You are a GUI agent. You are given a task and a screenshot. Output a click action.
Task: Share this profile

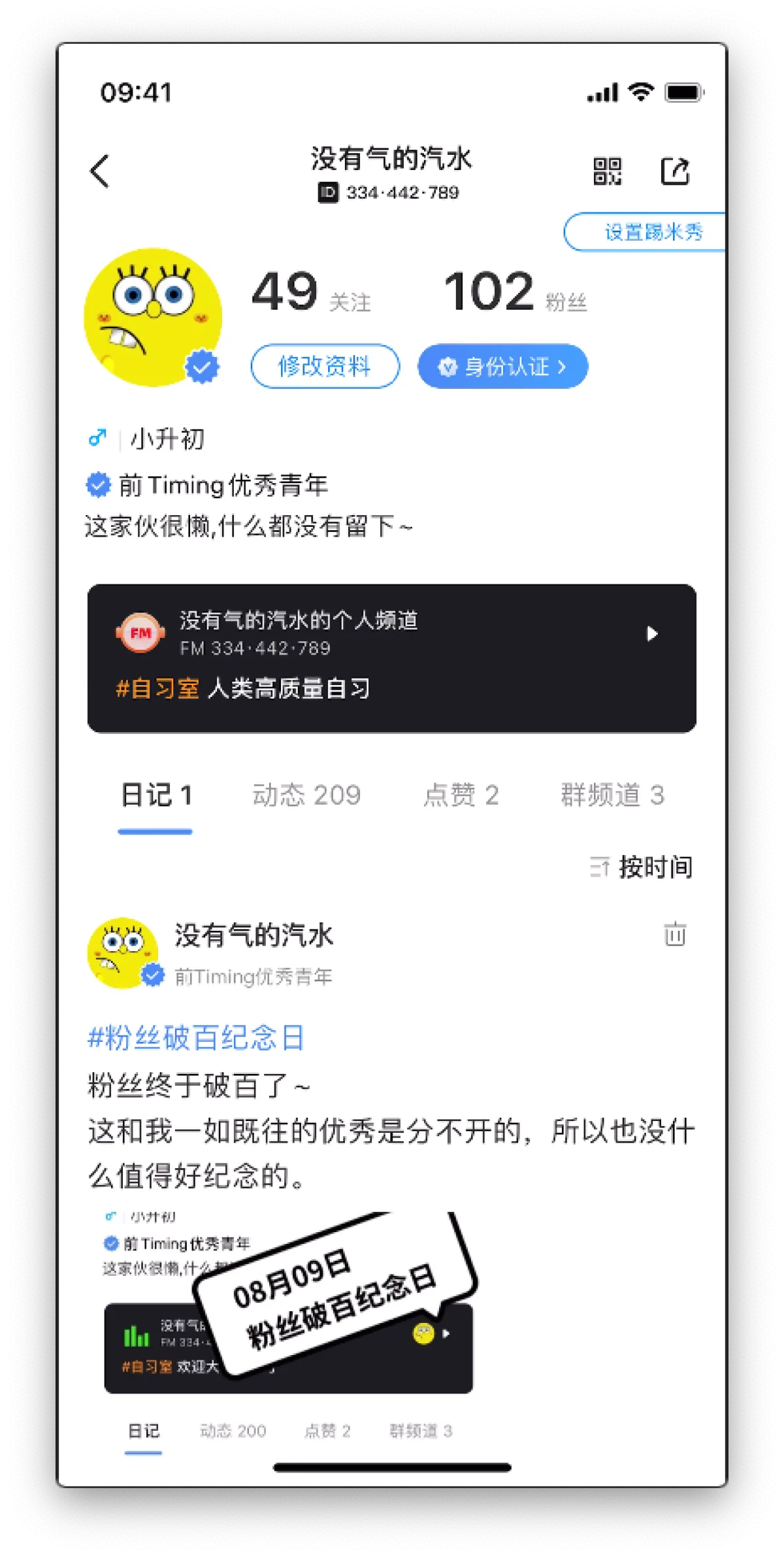[x=675, y=172]
